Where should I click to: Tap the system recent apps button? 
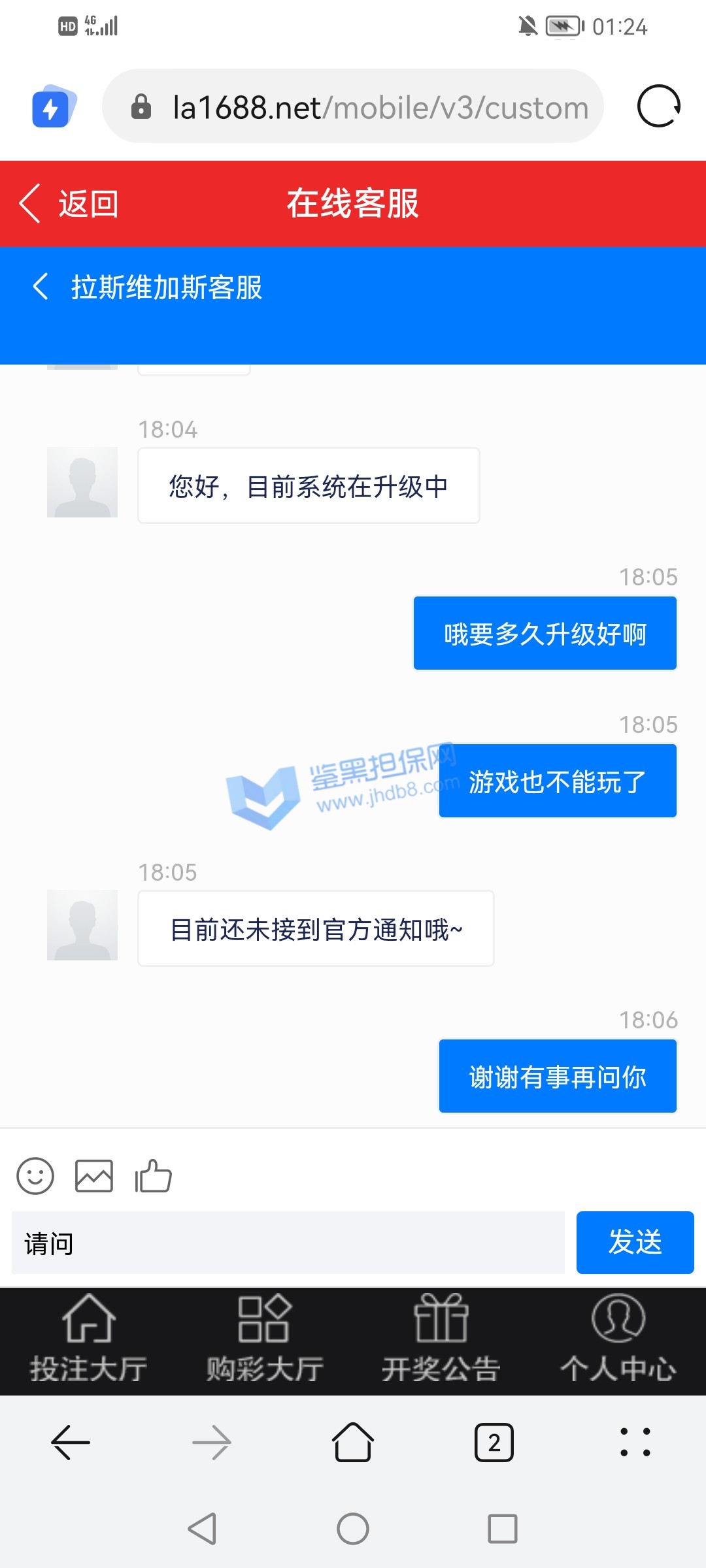(x=502, y=1529)
